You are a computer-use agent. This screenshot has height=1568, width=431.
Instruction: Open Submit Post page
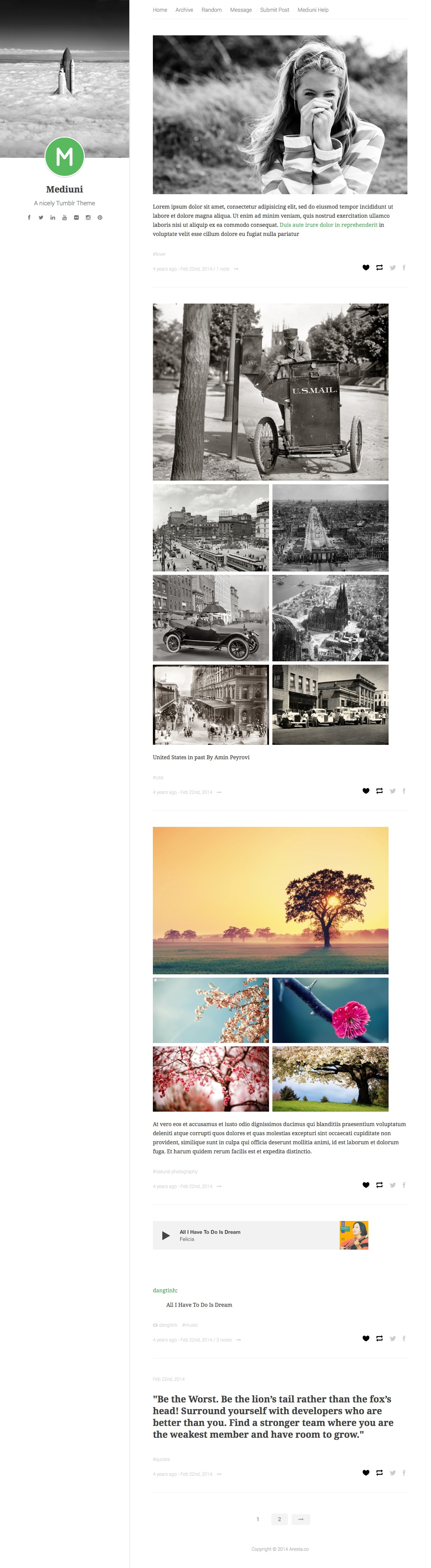coord(274,10)
